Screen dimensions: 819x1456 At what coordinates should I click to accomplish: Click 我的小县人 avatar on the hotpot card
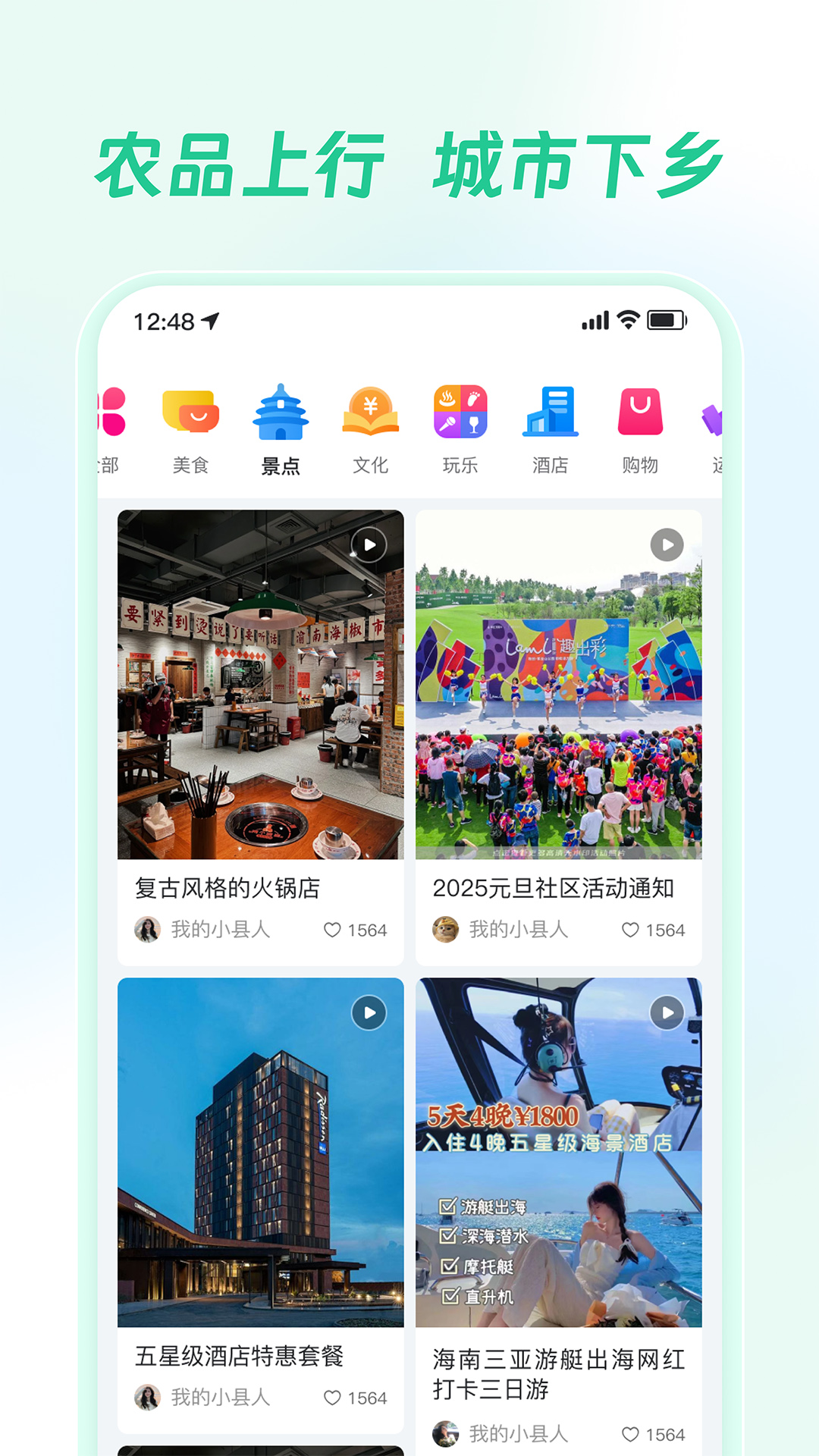[x=148, y=929]
